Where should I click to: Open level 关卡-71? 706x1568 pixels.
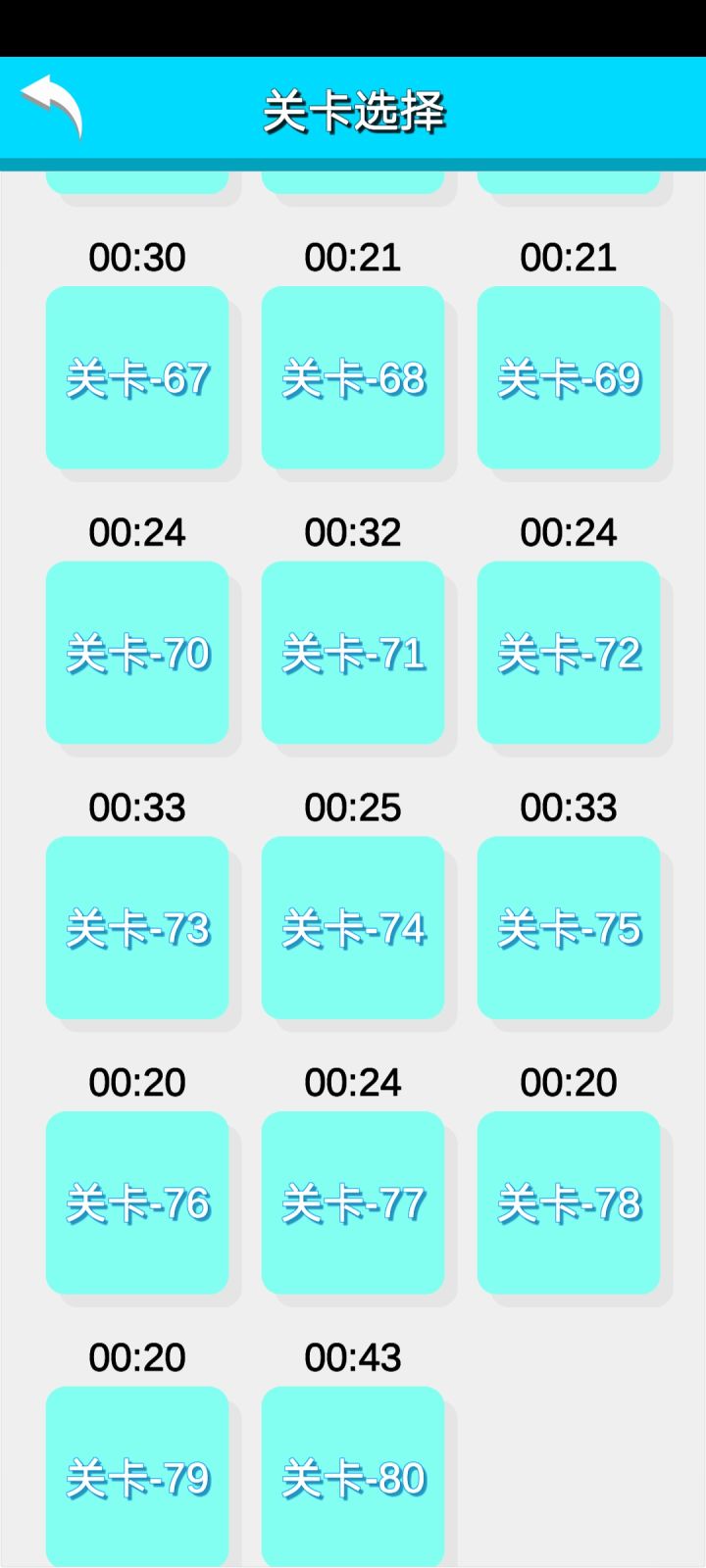tap(353, 653)
